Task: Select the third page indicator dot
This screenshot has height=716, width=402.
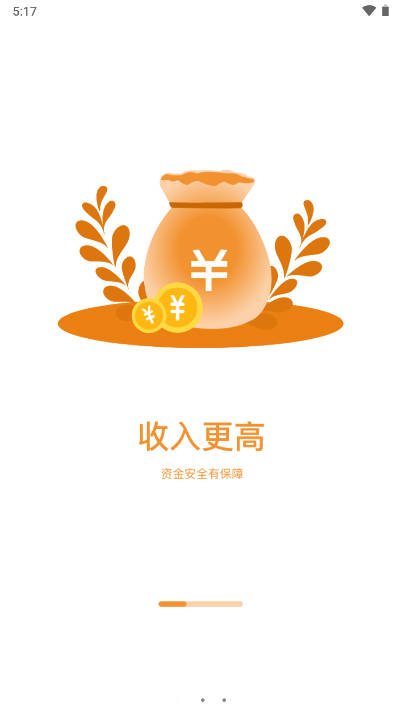Action: [x=224, y=700]
